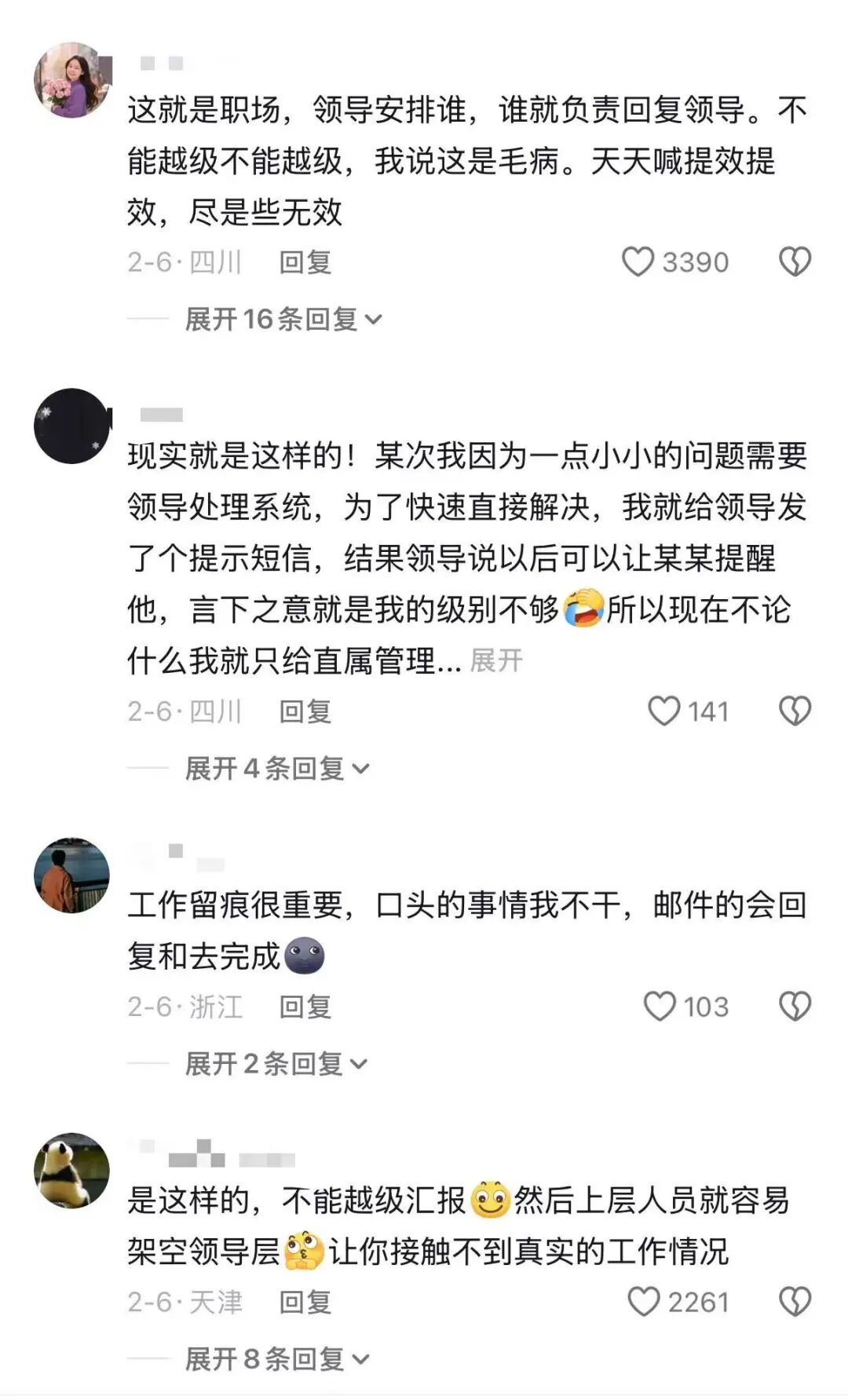Expand 2 replies under 工作留痕 comment
The width and height of the screenshot is (848, 1400).
[276, 1064]
